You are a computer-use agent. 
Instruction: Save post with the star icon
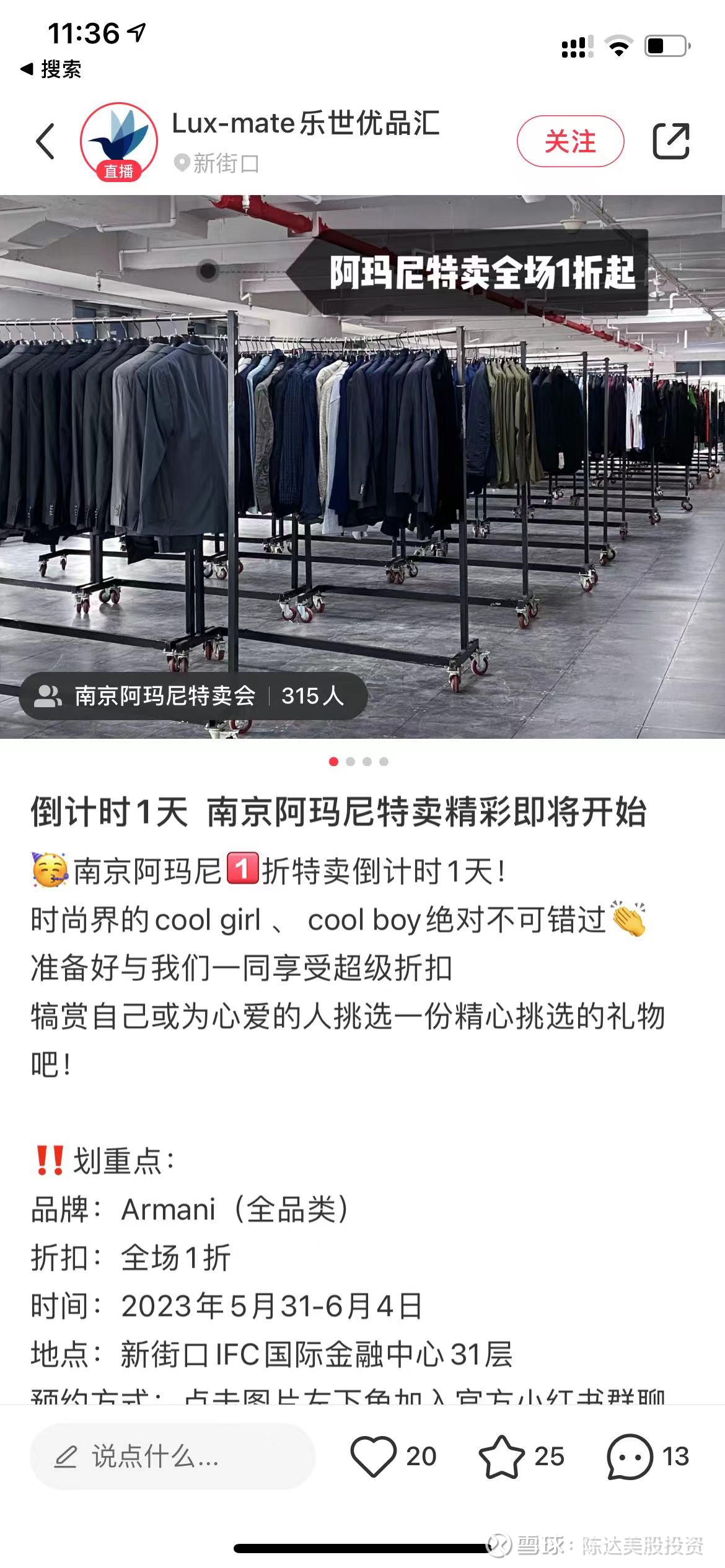pos(501,1457)
